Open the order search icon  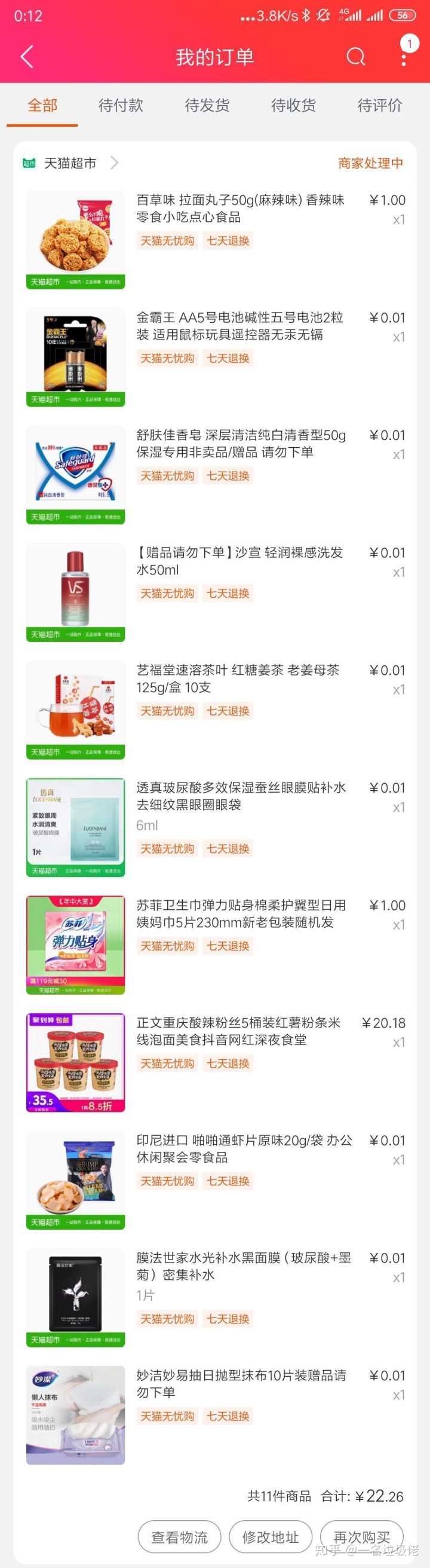(356, 57)
